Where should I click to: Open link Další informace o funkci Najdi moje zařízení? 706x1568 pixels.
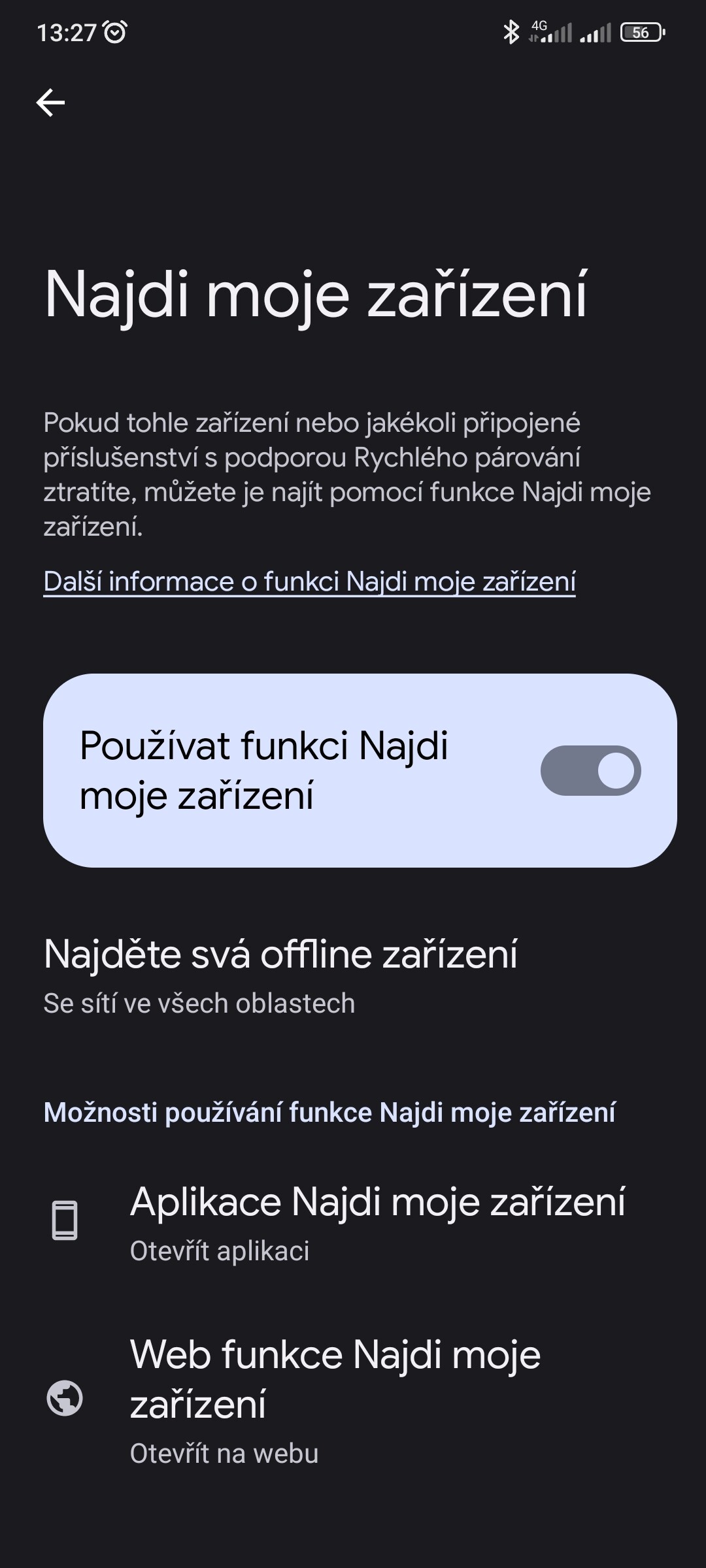(x=309, y=581)
